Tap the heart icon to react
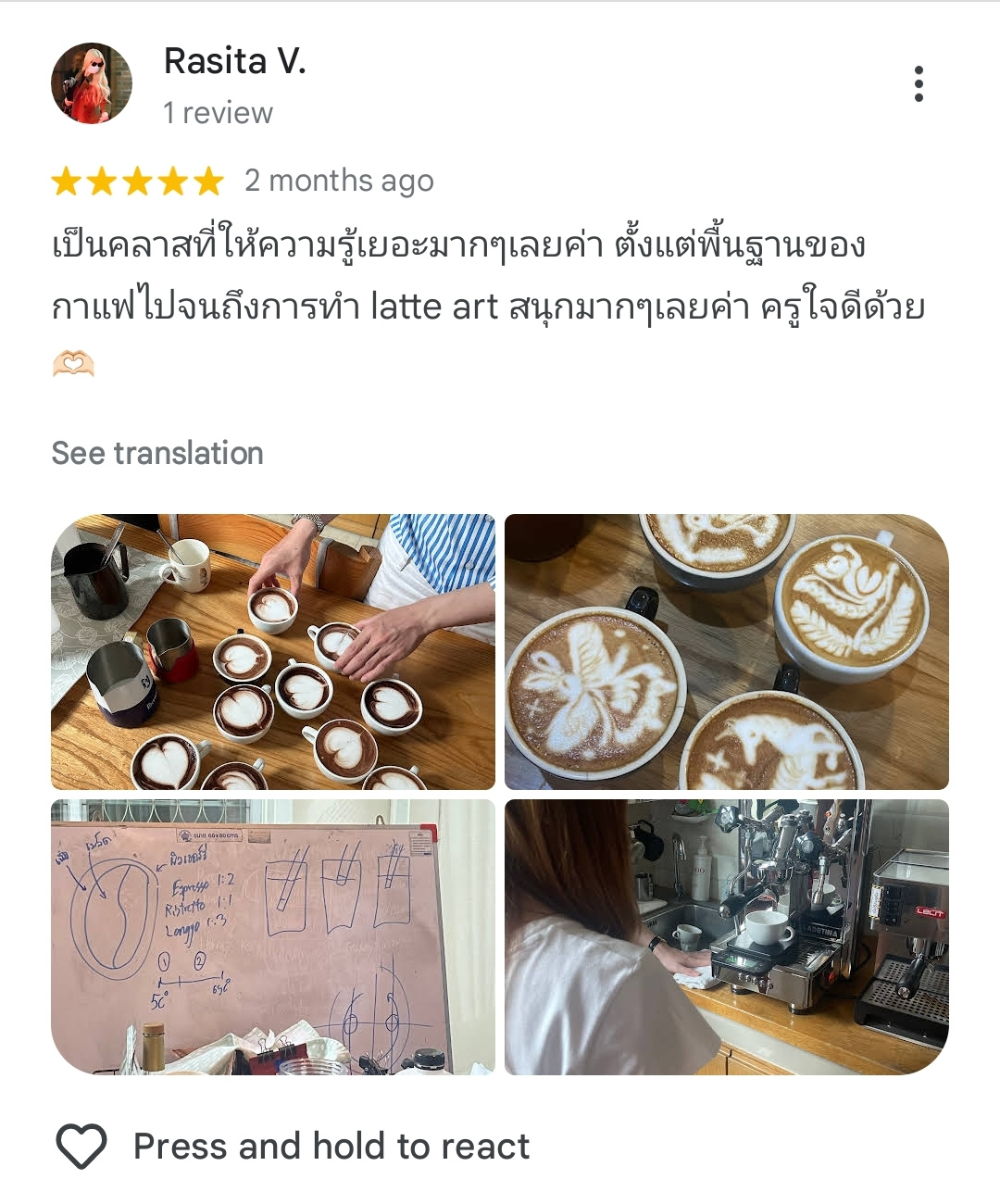The width and height of the screenshot is (1000, 1204). click(x=81, y=1146)
